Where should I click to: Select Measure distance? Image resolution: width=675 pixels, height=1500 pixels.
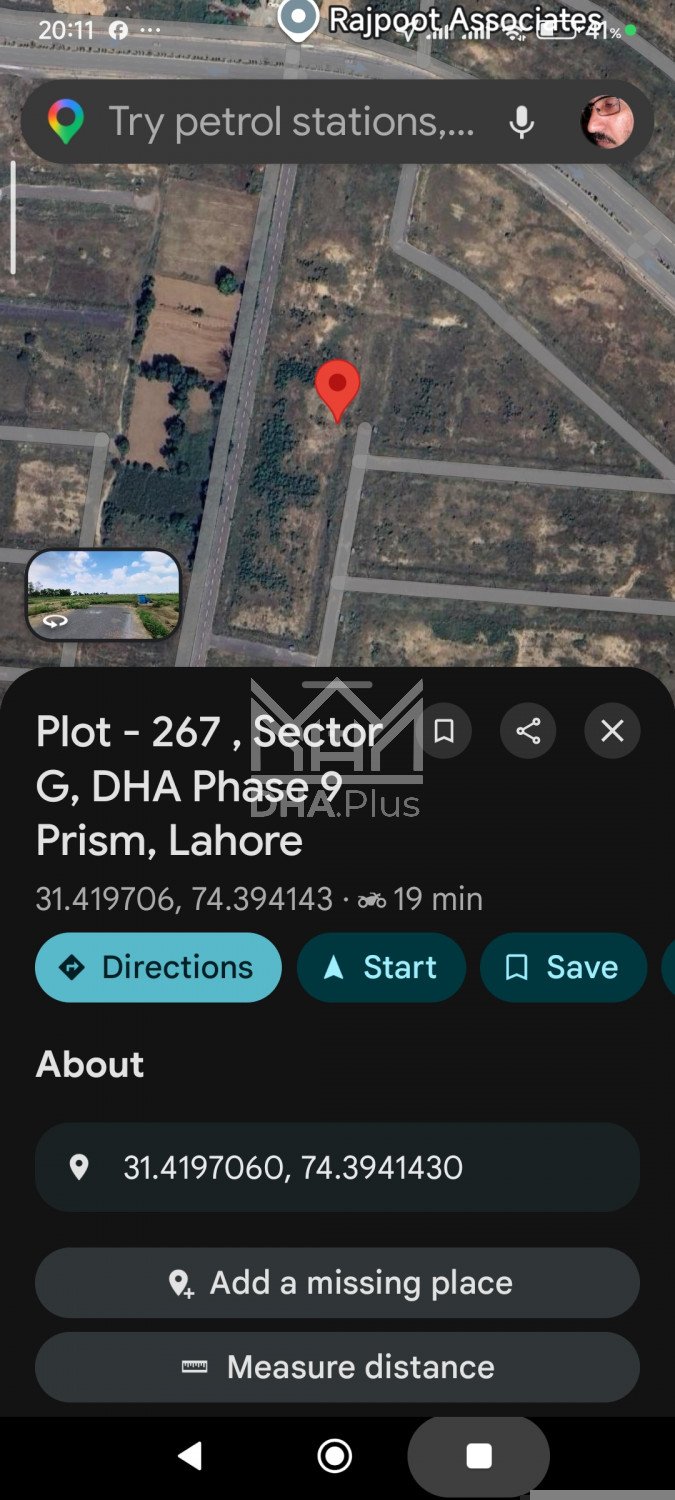[x=337, y=1367]
